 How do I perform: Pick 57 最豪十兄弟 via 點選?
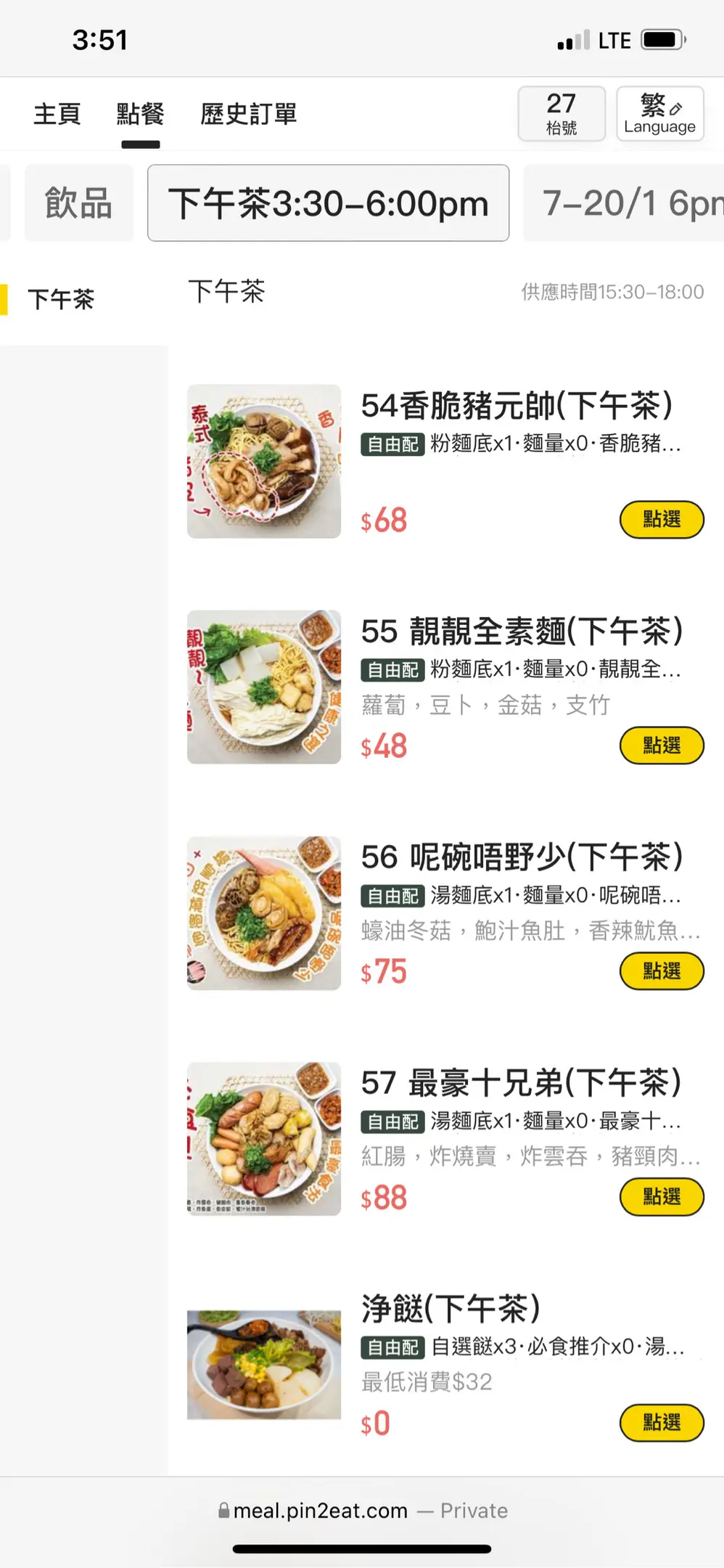coord(662,1197)
